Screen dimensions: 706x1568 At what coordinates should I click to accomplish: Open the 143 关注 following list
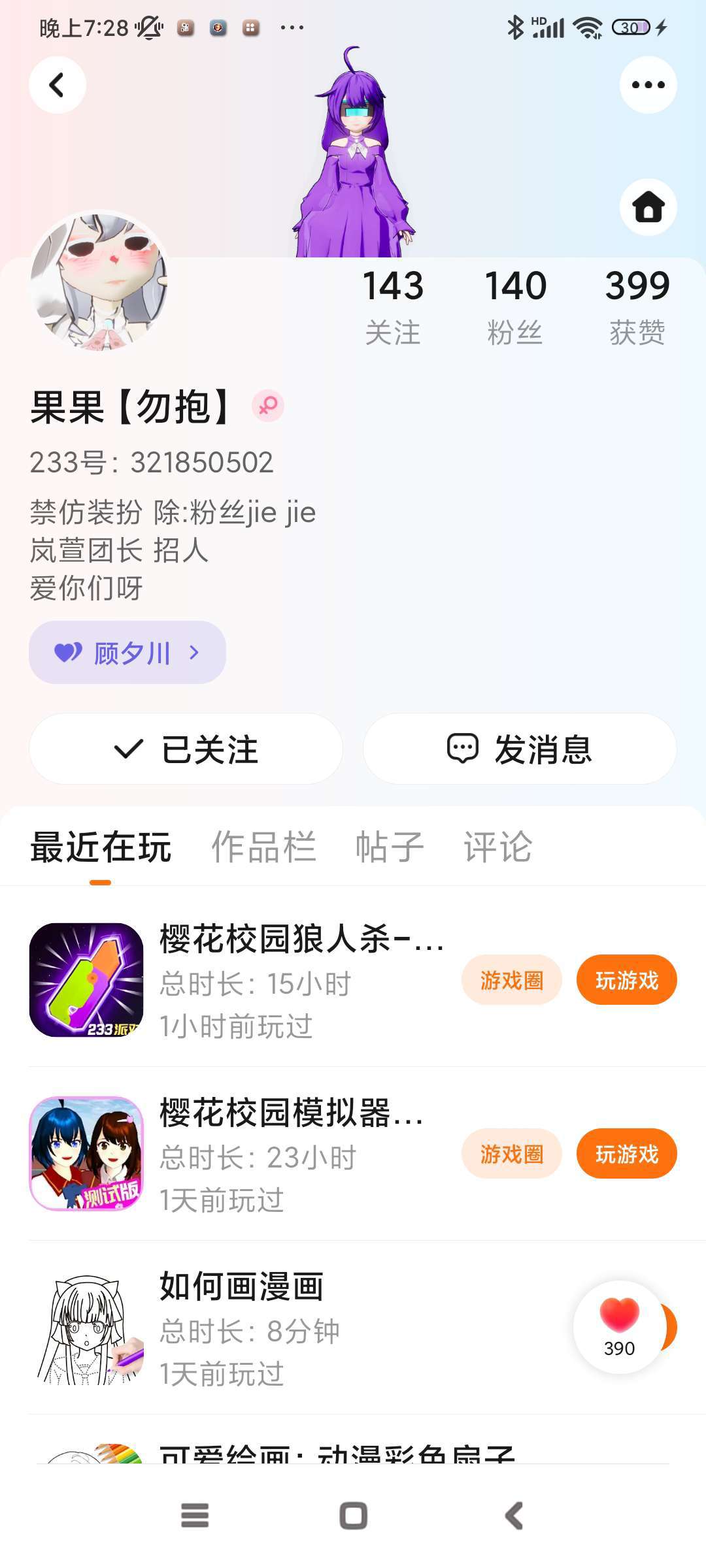click(x=393, y=305)
